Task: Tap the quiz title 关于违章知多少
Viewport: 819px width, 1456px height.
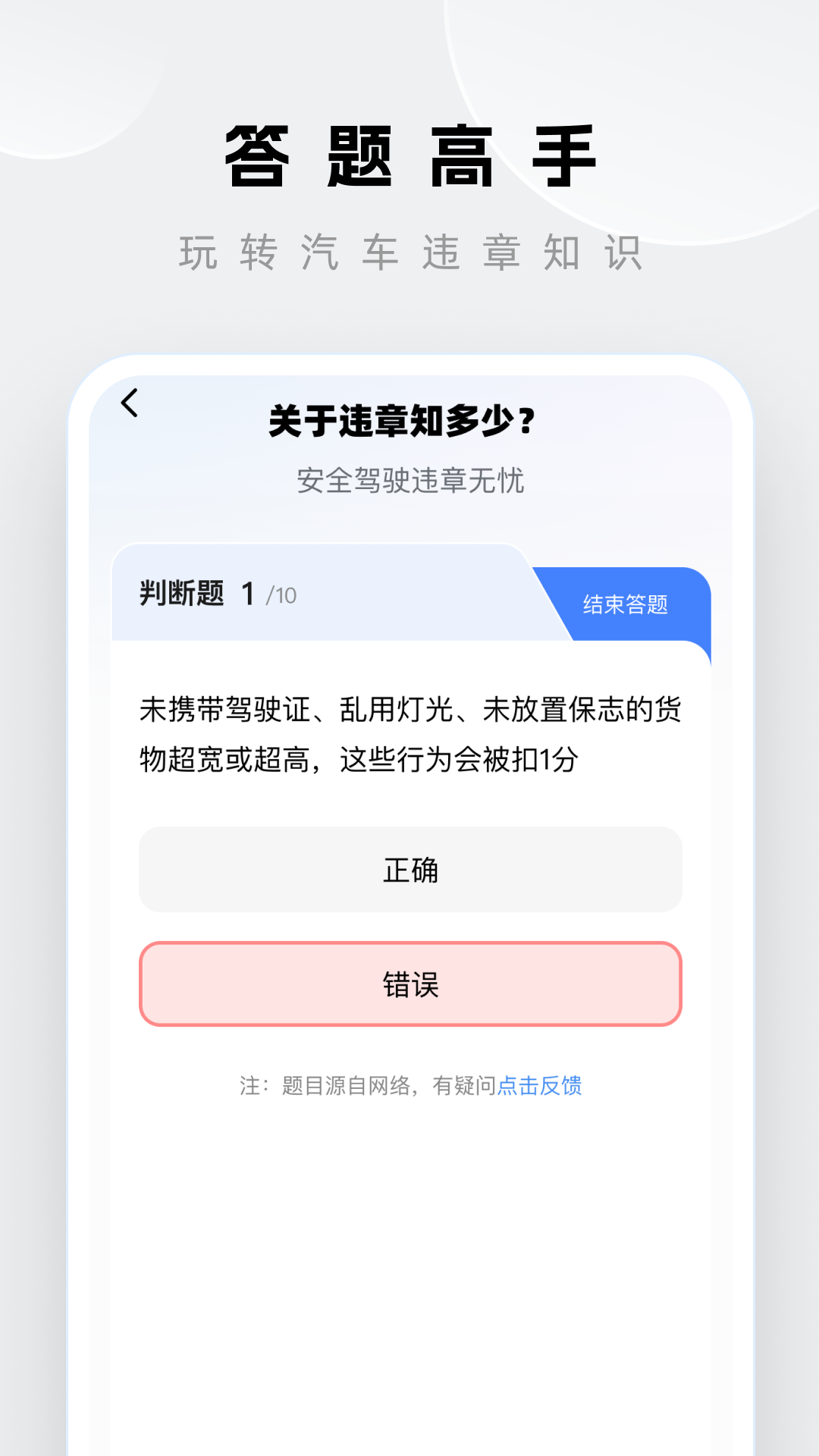Action: [403, 418]
